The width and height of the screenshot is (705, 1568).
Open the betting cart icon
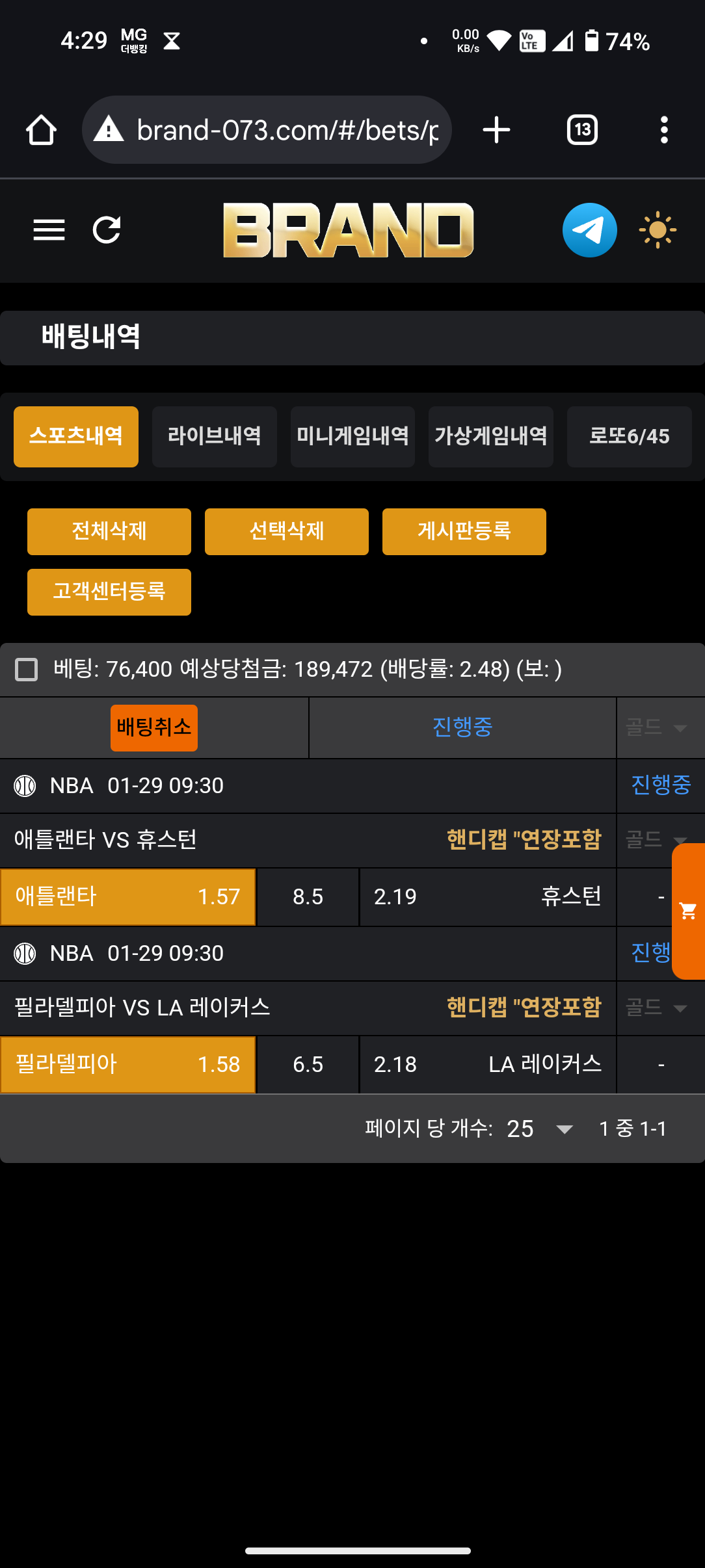point(688,911)
